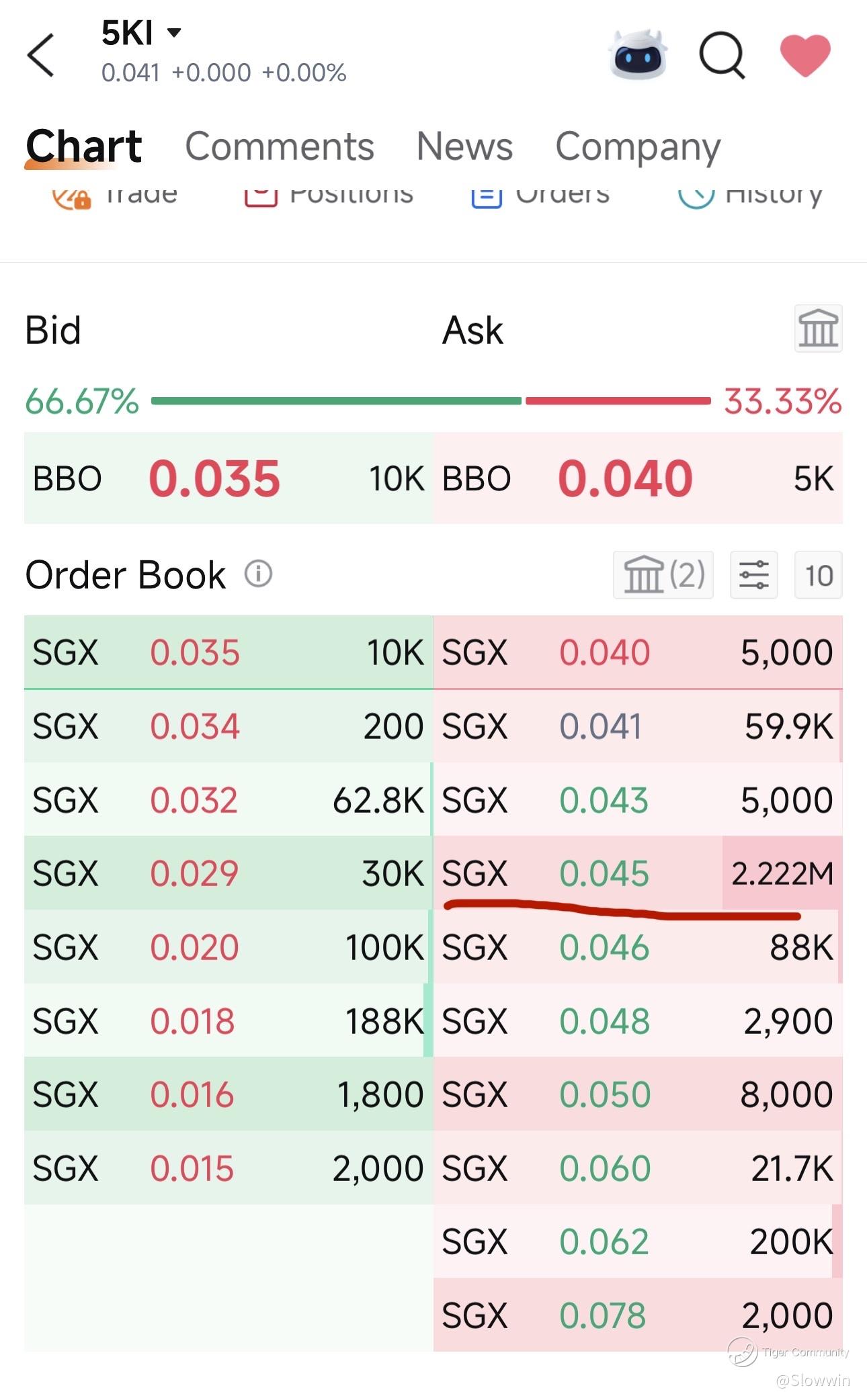Viewport: 867px width, 1400px height.
Task: Pick the ask row at 0.045
Action: [638, 873]
